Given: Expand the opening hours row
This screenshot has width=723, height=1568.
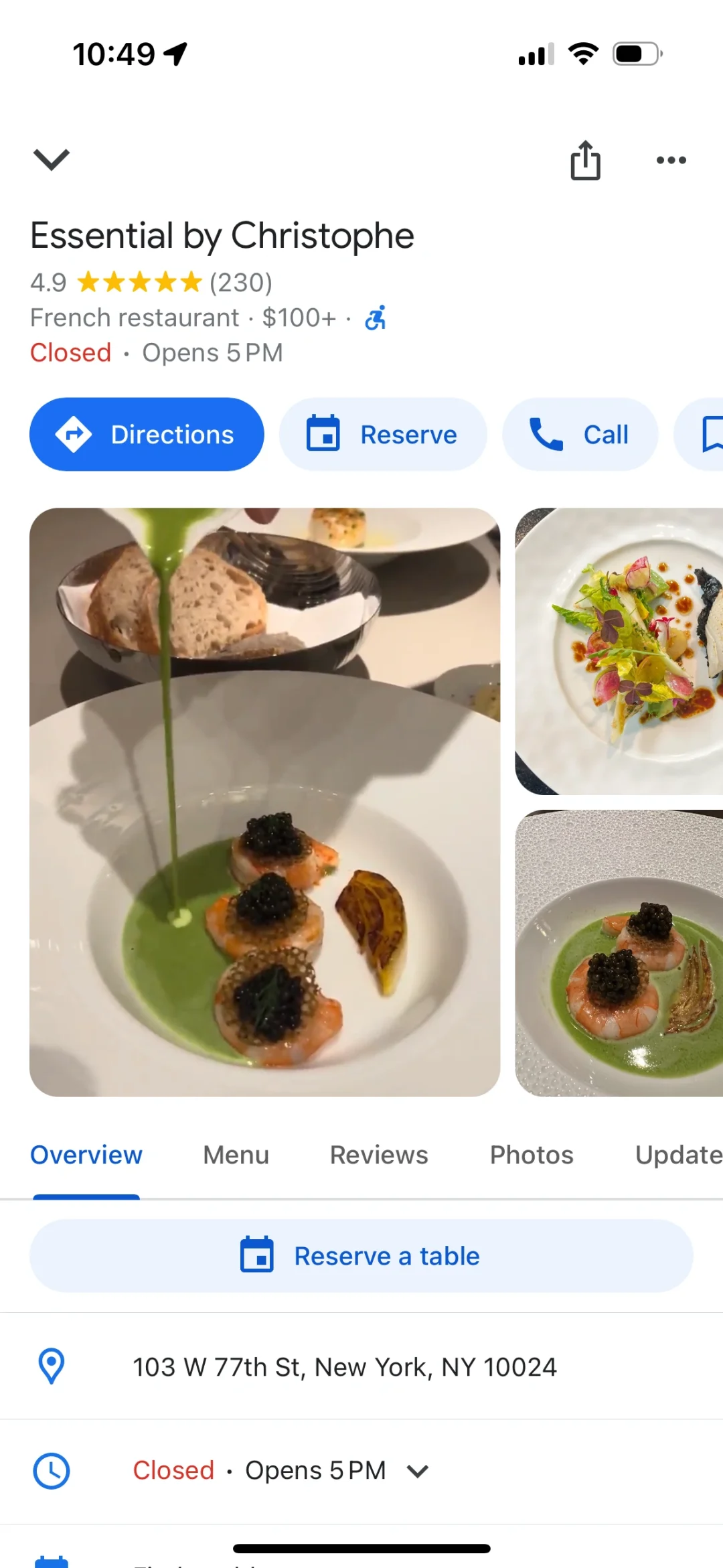Looking at the screenshot, I should pos(417,1471).
